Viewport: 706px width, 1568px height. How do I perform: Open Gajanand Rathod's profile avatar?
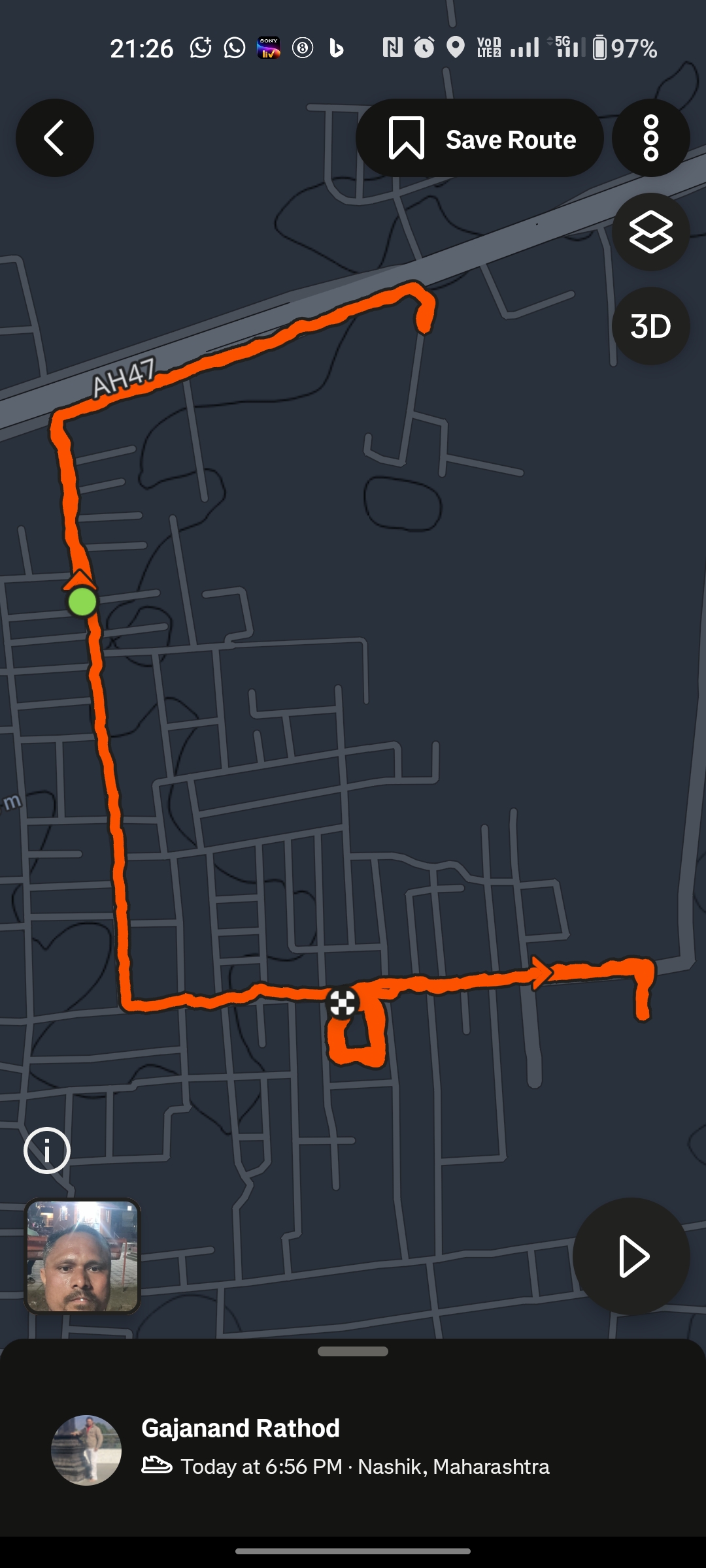pyautogui.click(x=86, y=1450)
